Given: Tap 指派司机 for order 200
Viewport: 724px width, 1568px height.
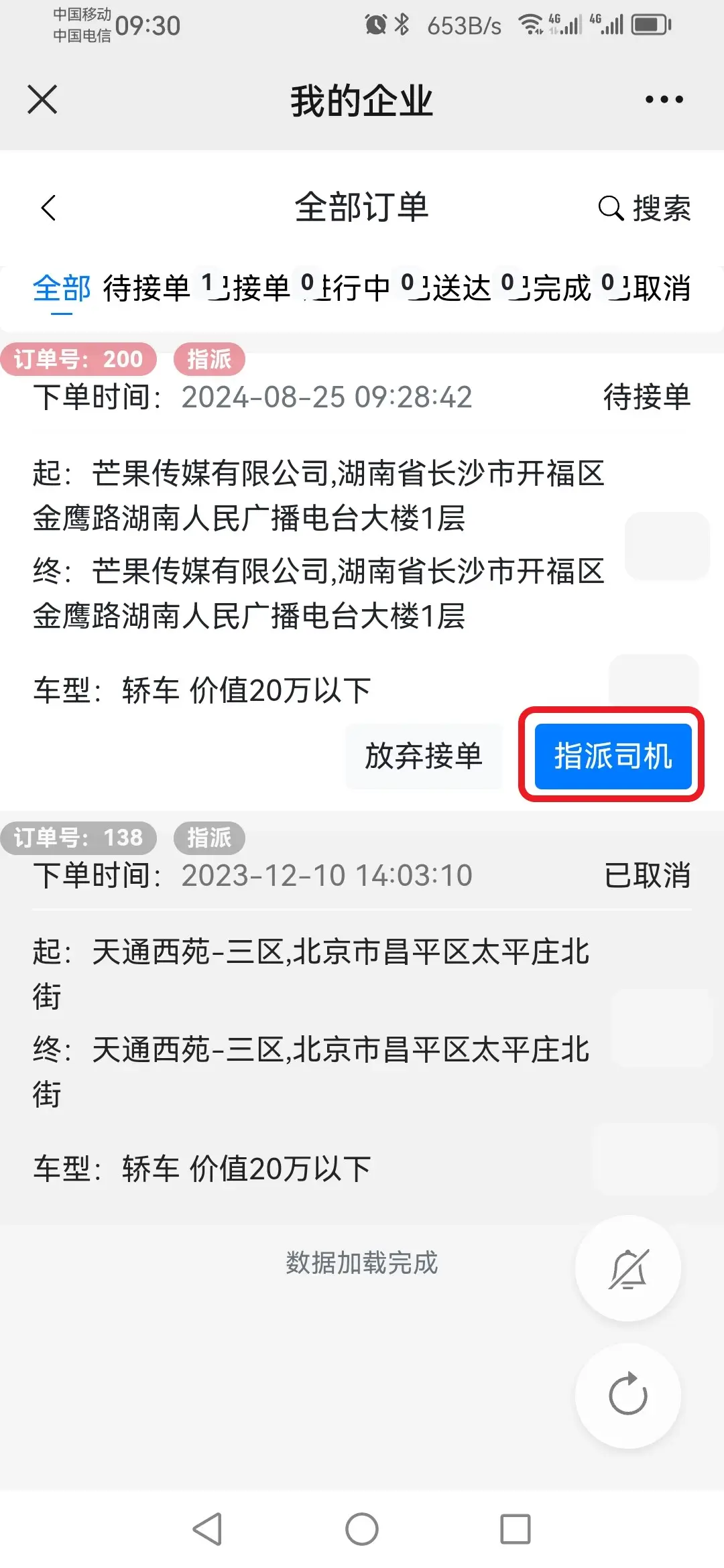Looking at the screenshot, I should coord(613,756).
